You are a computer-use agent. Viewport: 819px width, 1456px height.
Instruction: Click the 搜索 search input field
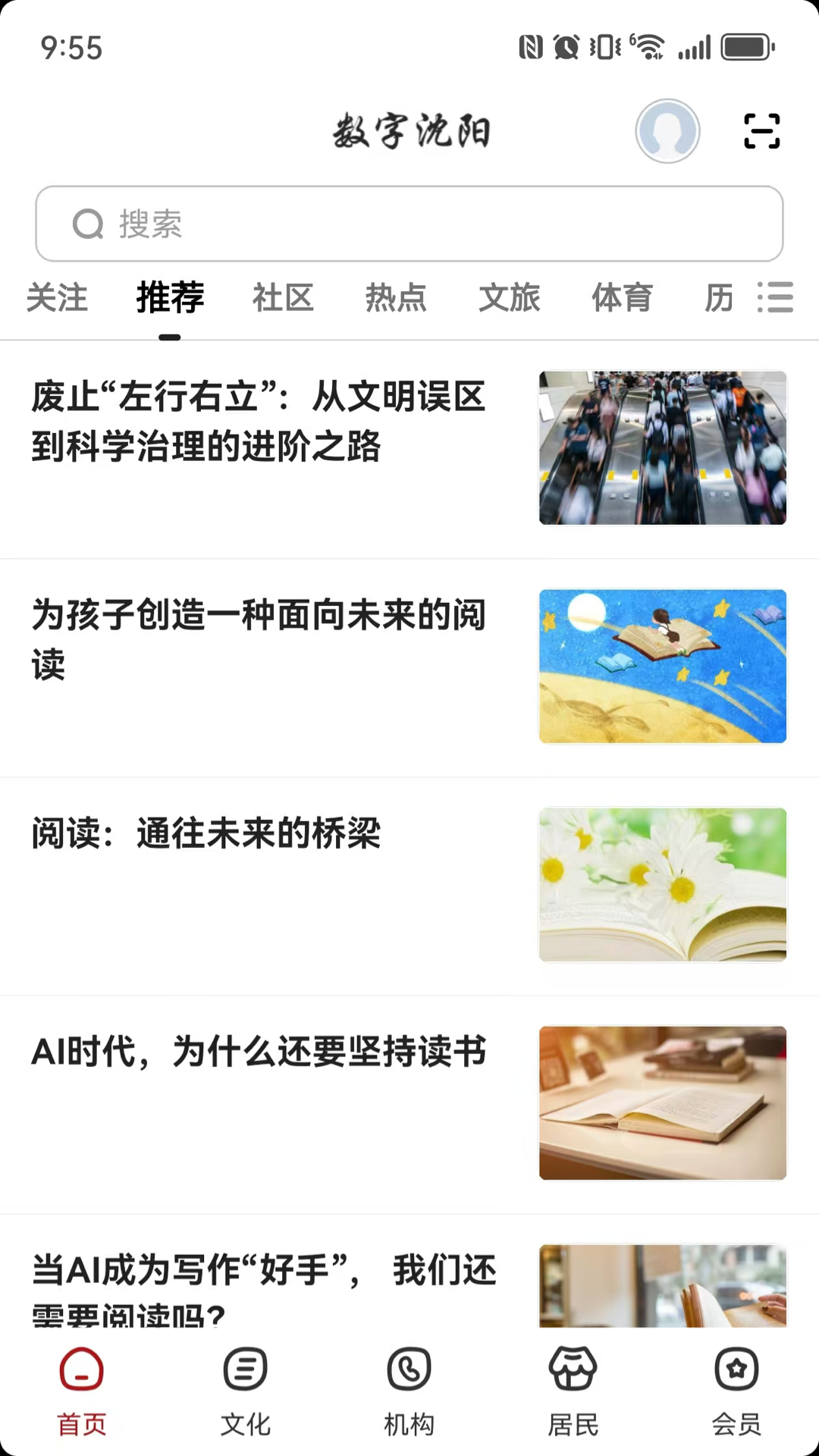[x=409, y=224]
